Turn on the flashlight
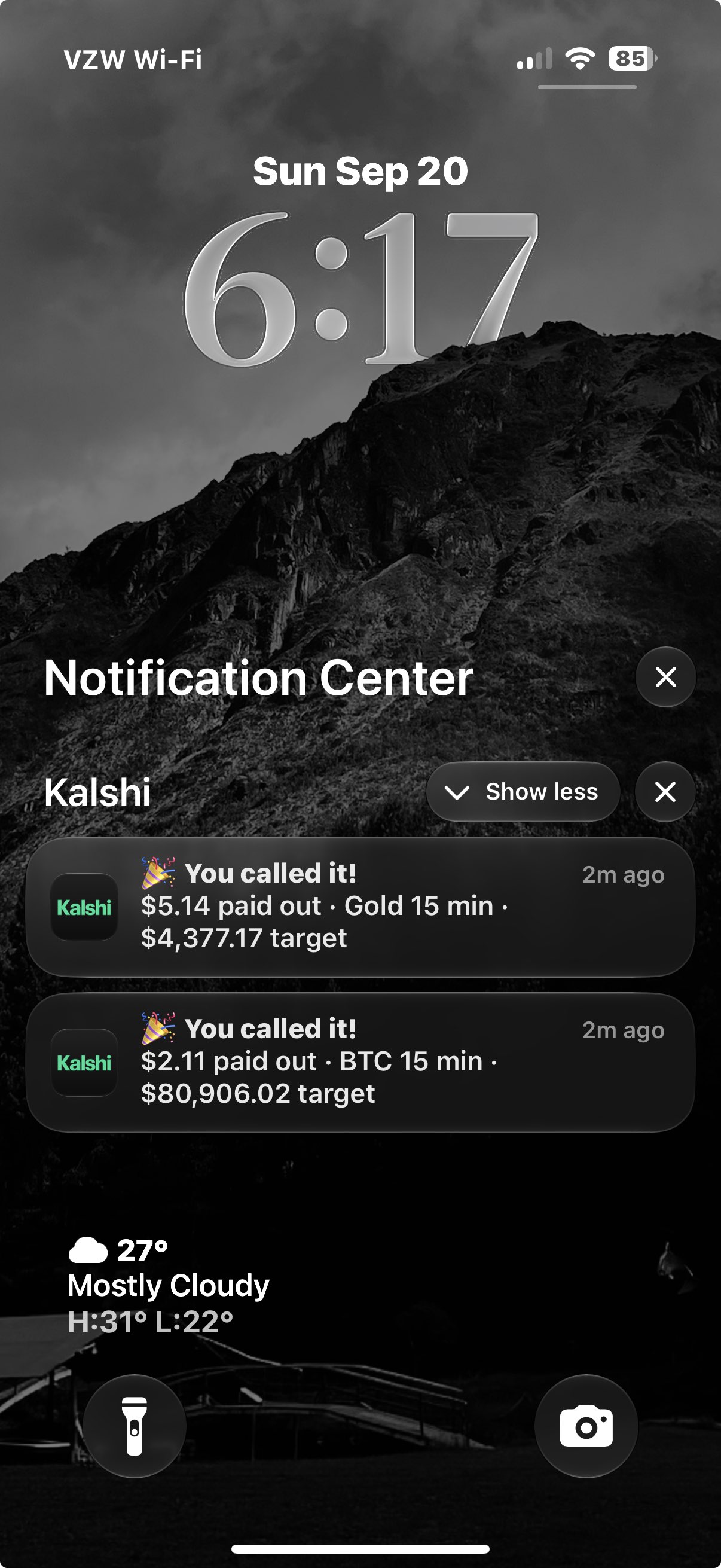721x1568 pixels. coord(135,1426)
